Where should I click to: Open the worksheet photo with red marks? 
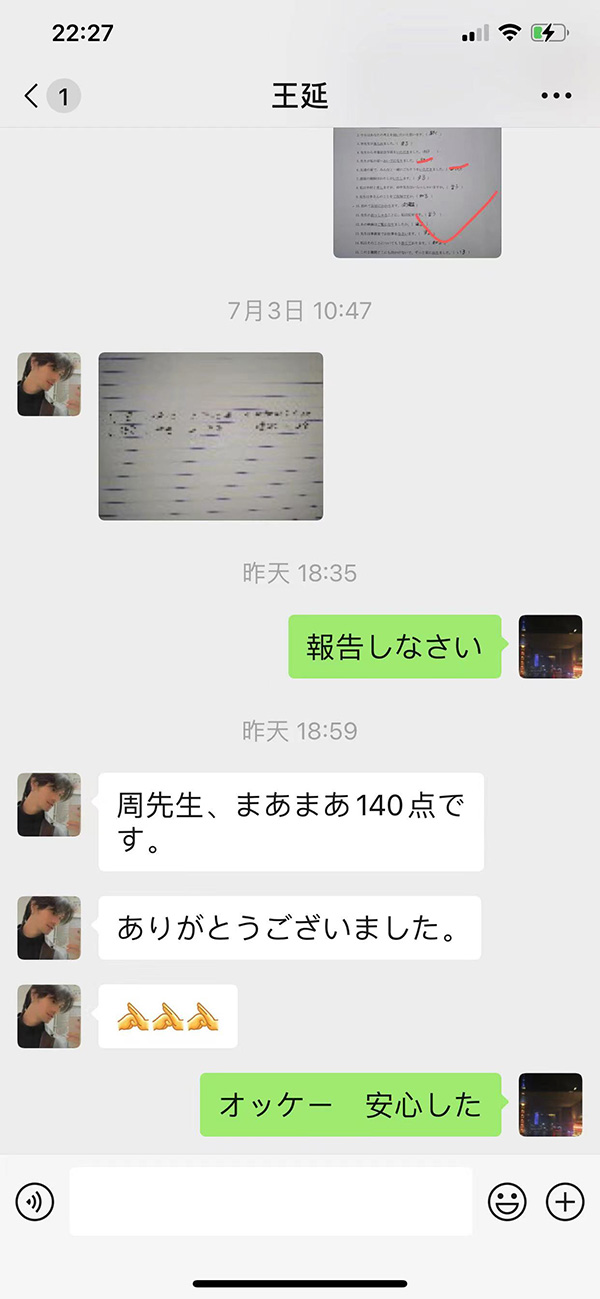pos(417,193)
